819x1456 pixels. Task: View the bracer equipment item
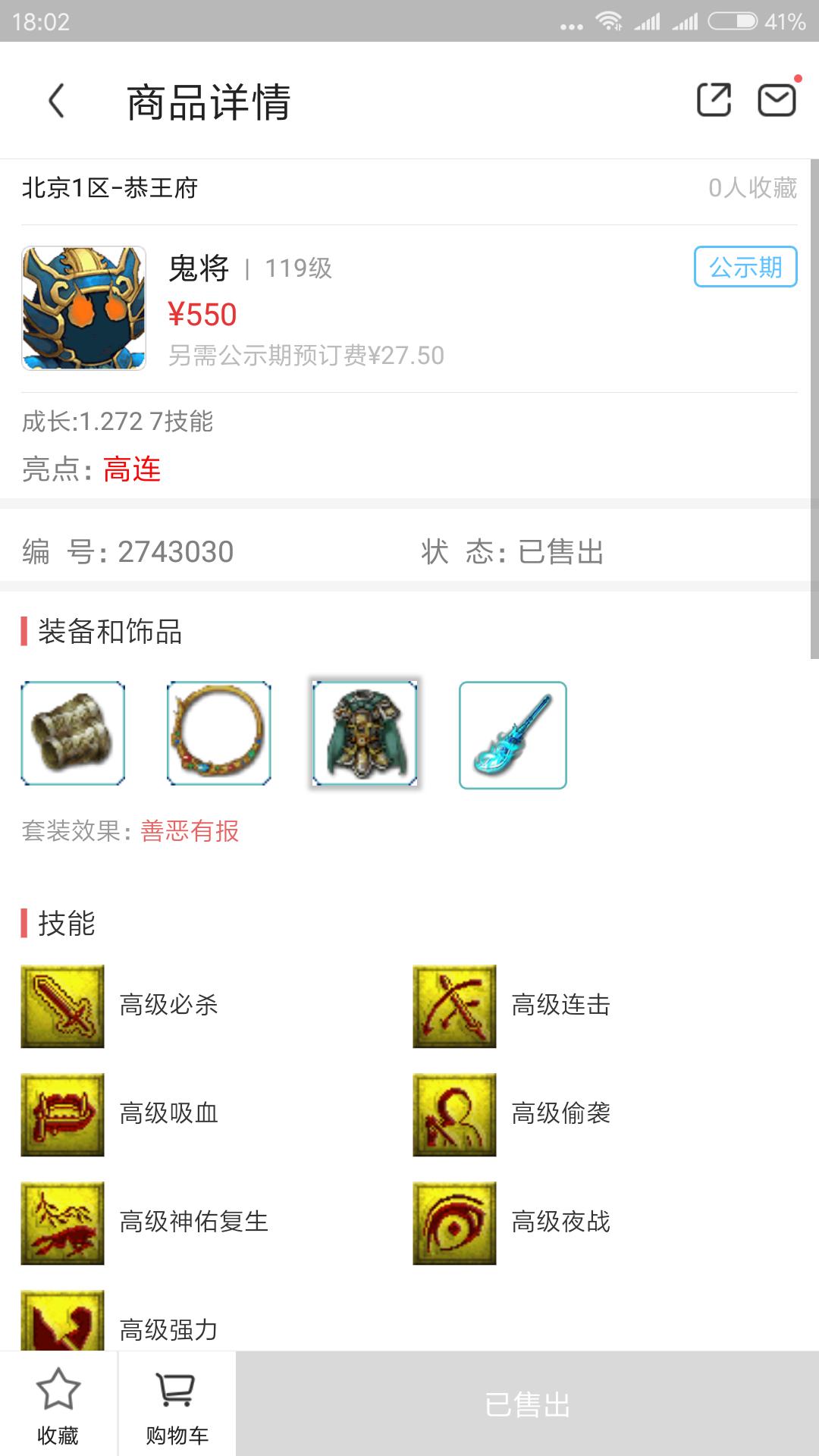pyautogui.click(x=73, y=733)
